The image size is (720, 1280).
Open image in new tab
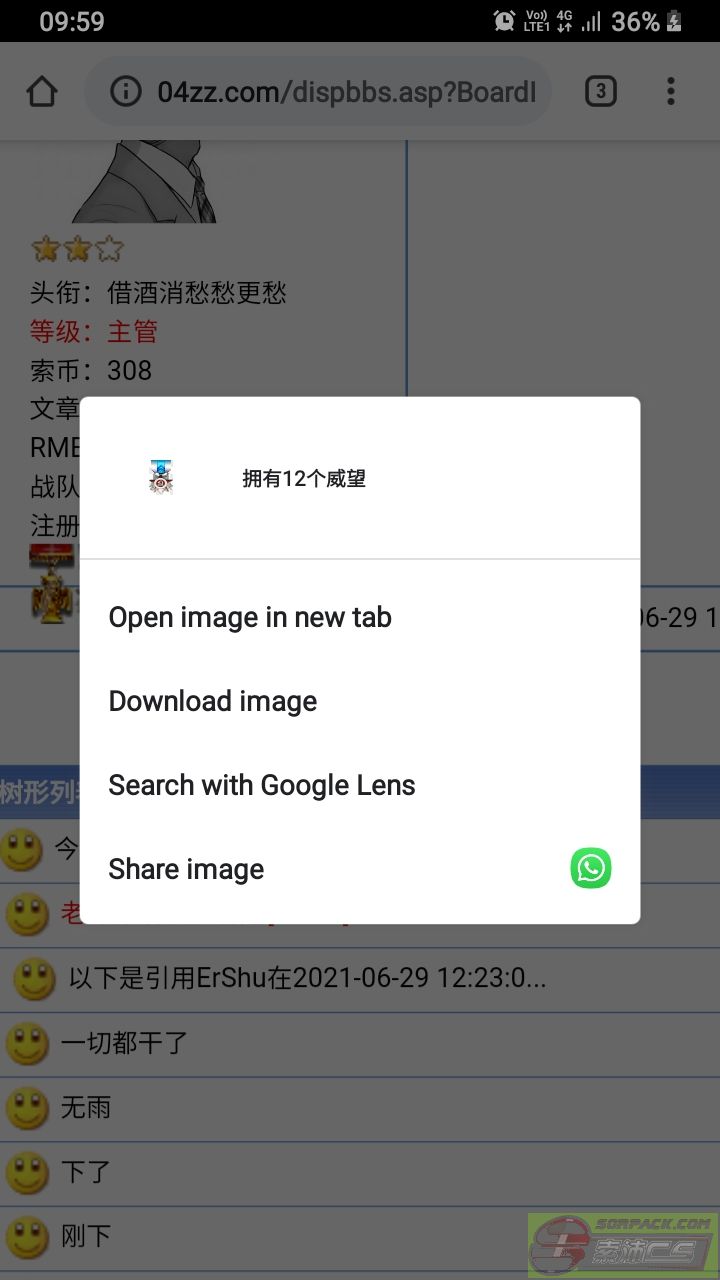pos(250,617)
